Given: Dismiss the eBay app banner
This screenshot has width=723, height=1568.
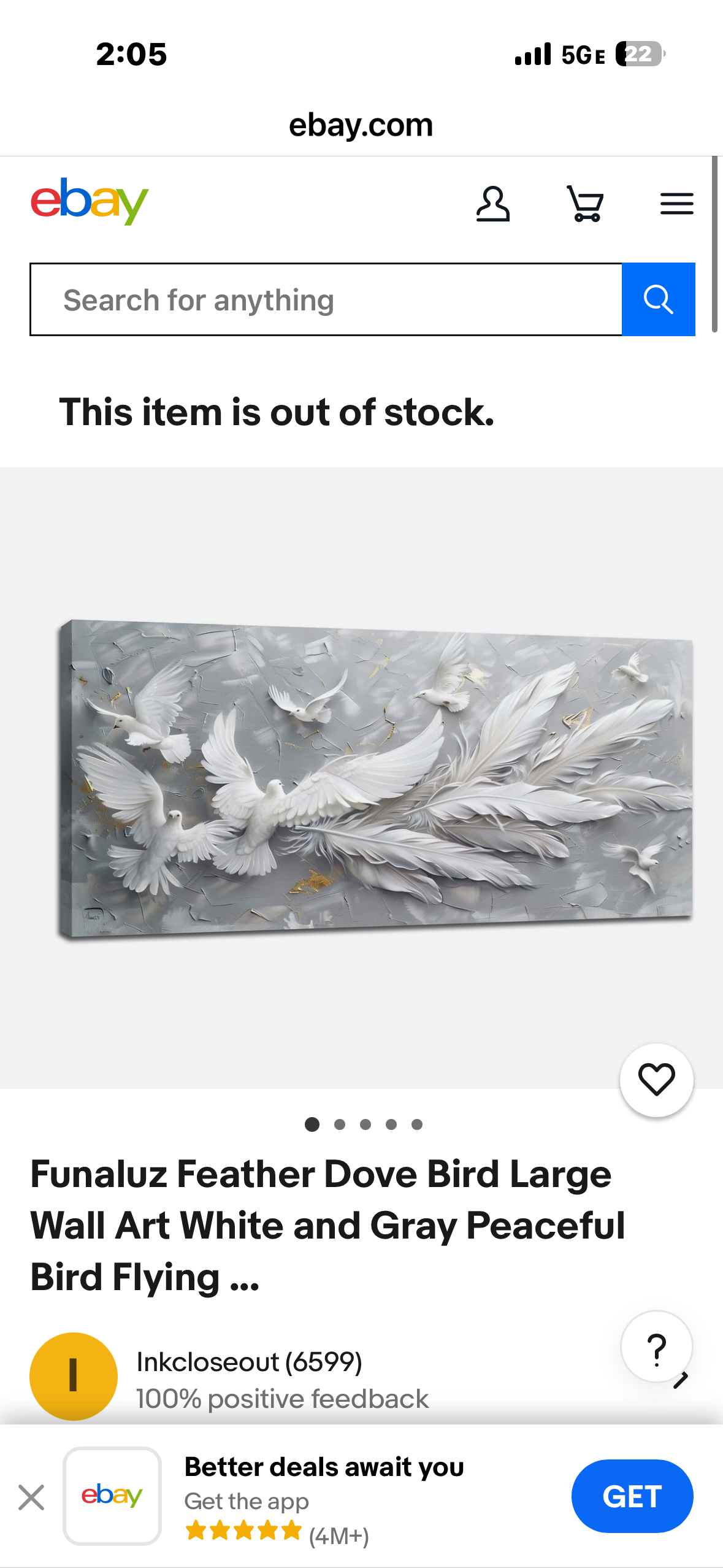Looking at the screenshot, I should point(31,1497).
